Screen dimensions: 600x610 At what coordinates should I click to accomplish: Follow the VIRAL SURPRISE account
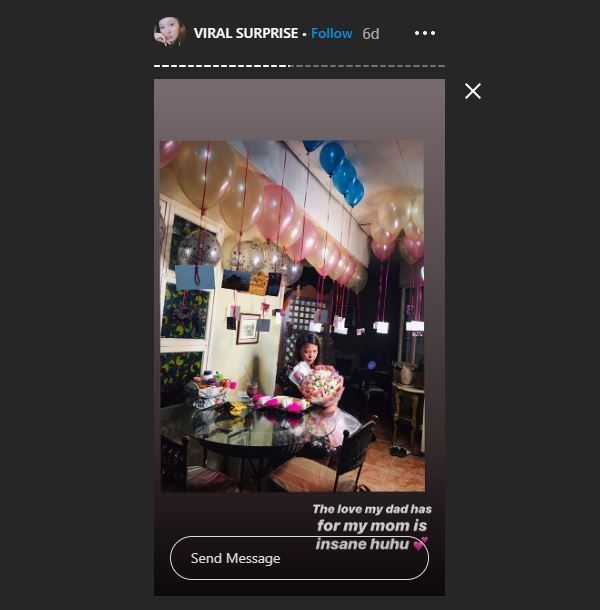coord(331,33)
